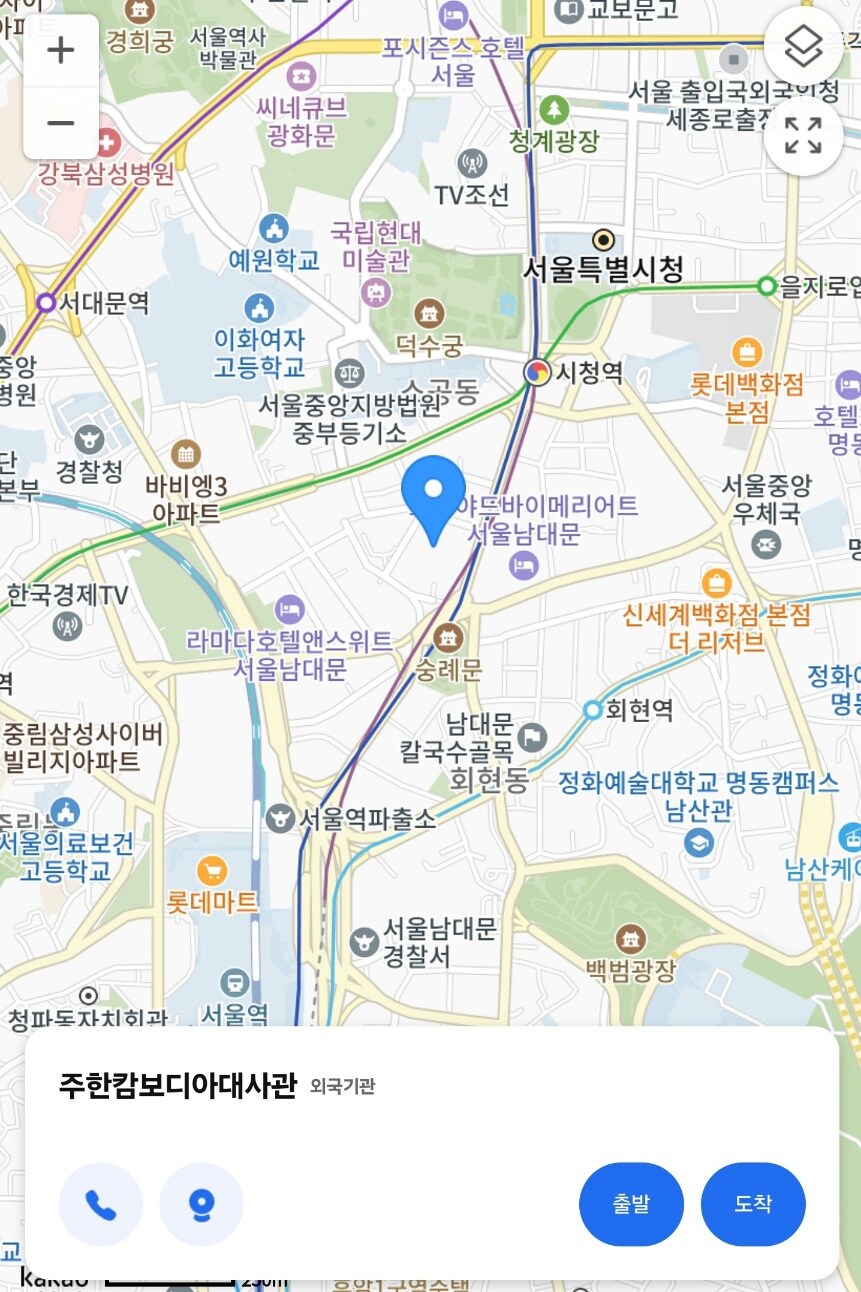The height and width of the screenshot is (1292, 861).
Task: Click the 을지로입구 station marker
Action: (x=765, y=287)
